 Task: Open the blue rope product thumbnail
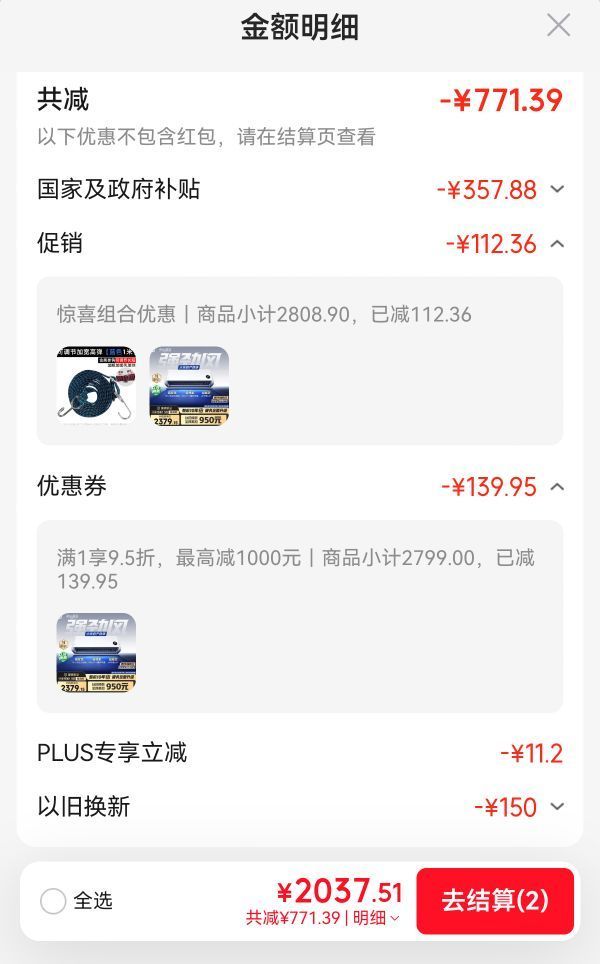(96, 385)
